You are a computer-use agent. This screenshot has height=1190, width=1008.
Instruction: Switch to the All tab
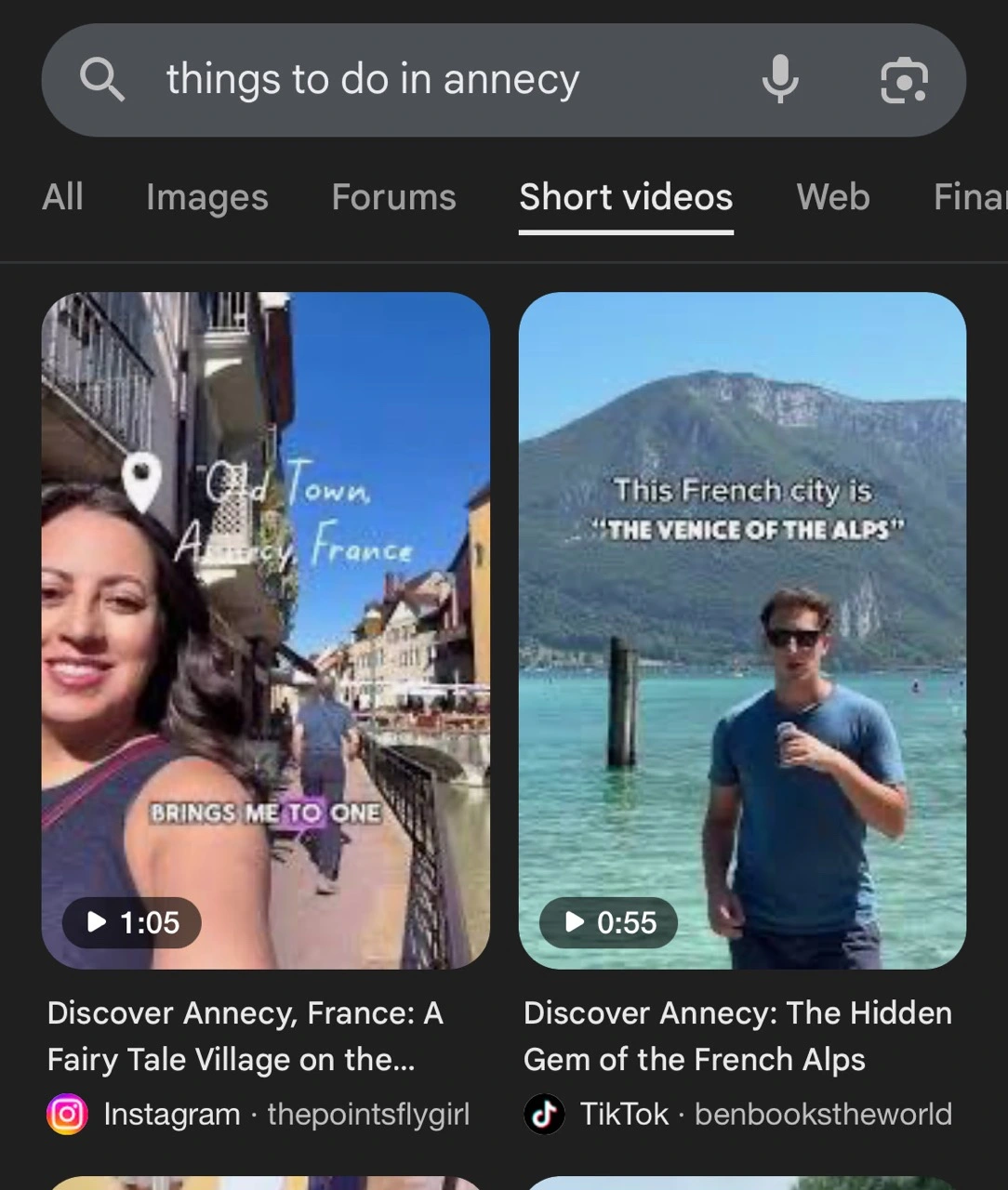(x=63, y=197)
